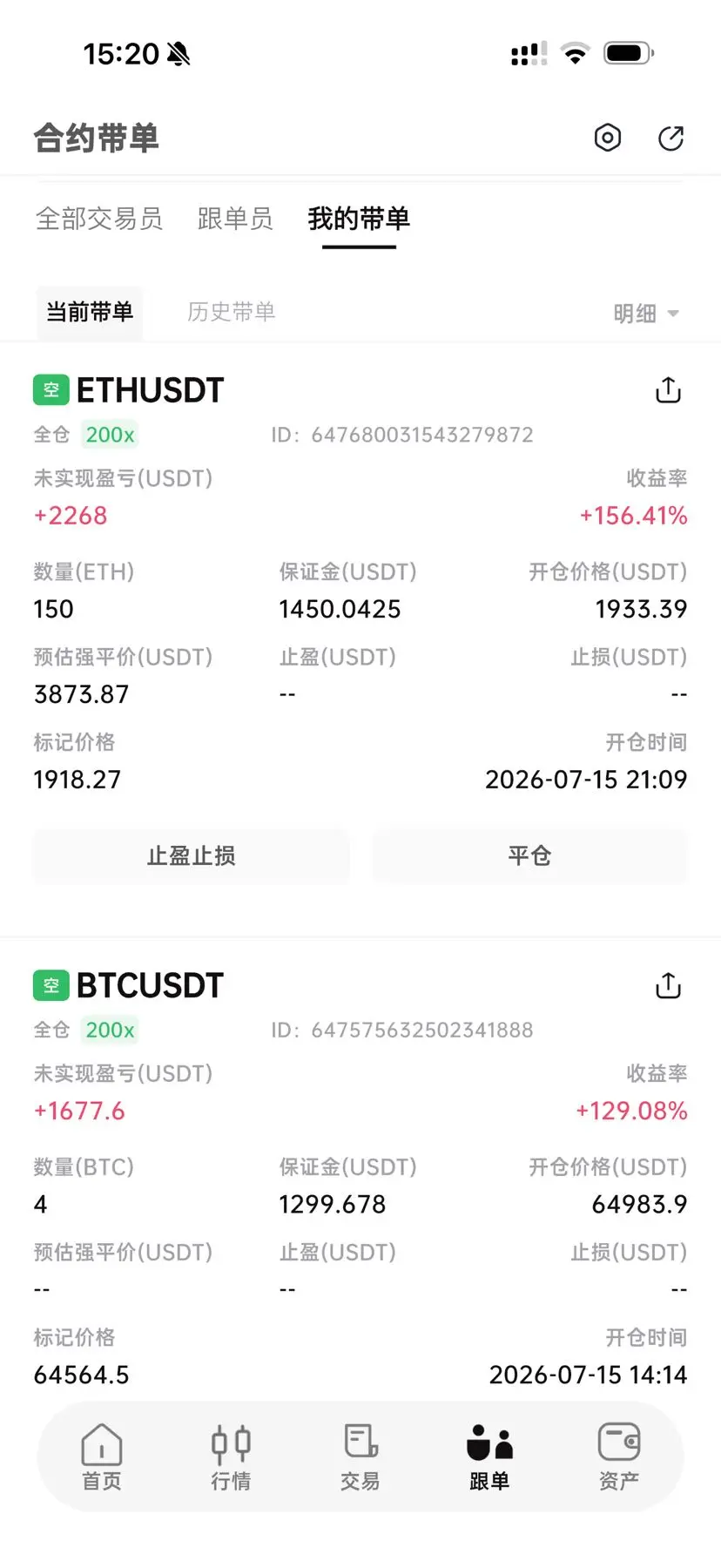Open the 历史带单 sub-tab
Image resolution: width=721 pixels, height=1568 pixels.
pos(232,312)
